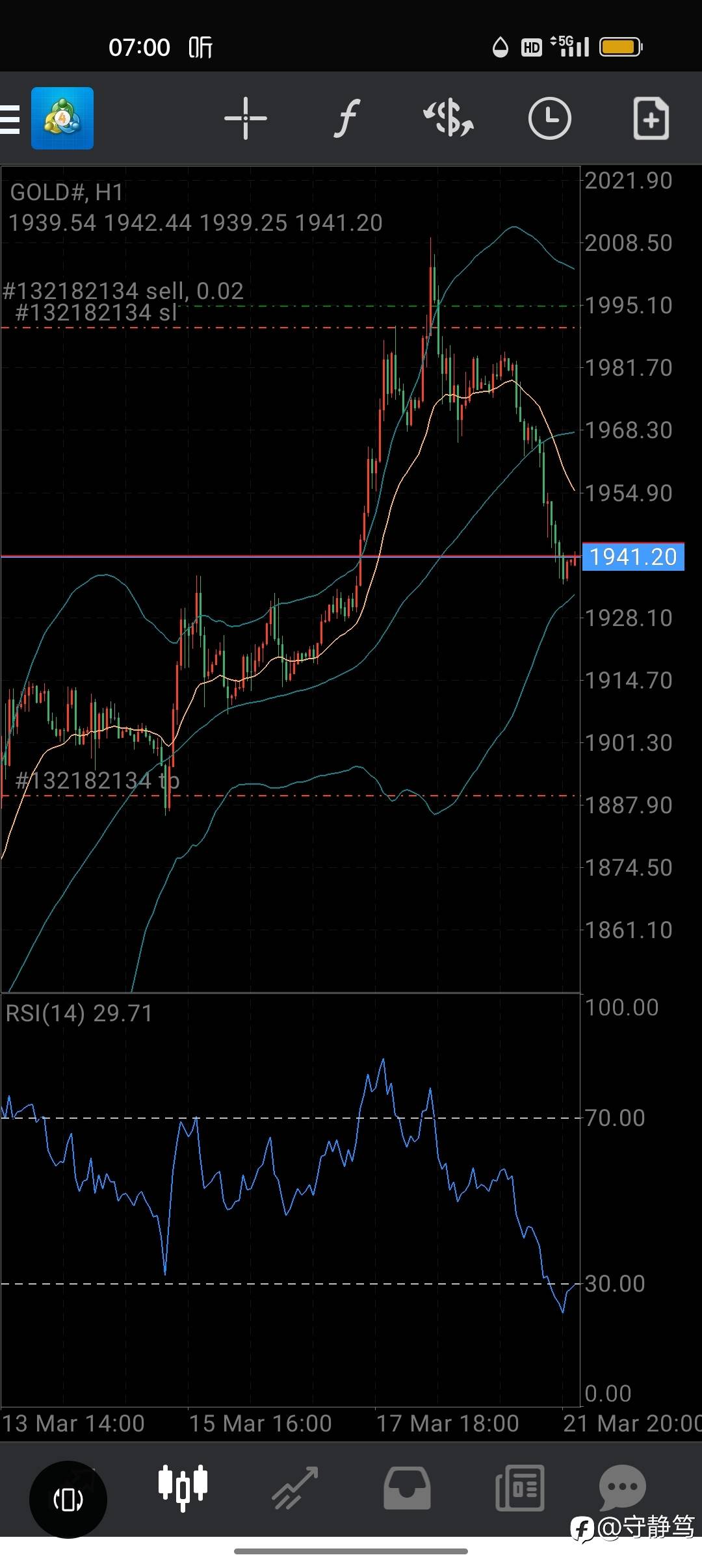Switch to the History inbox tab

point(407,1487)
